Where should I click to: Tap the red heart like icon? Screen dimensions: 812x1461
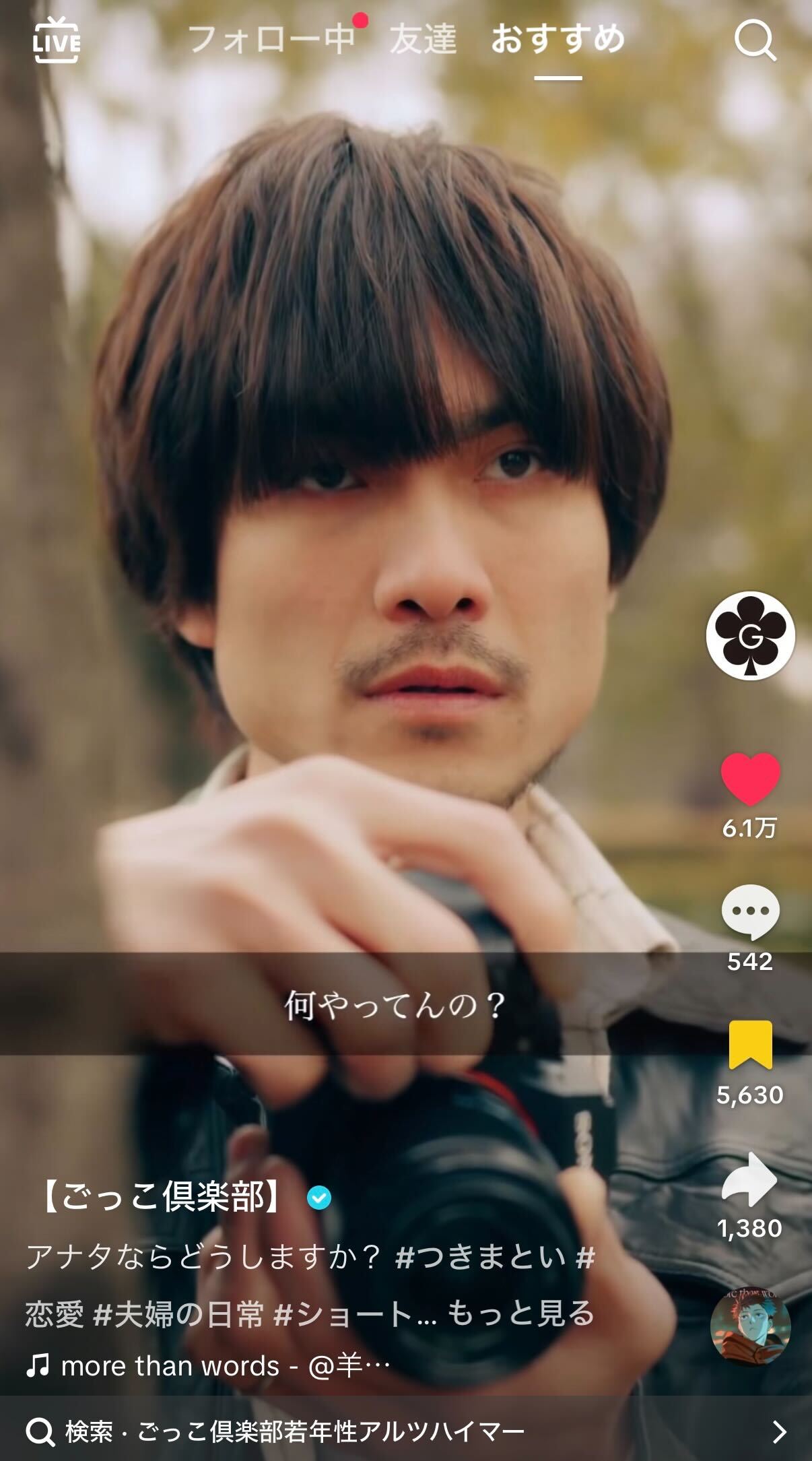(x=750, y=779)
